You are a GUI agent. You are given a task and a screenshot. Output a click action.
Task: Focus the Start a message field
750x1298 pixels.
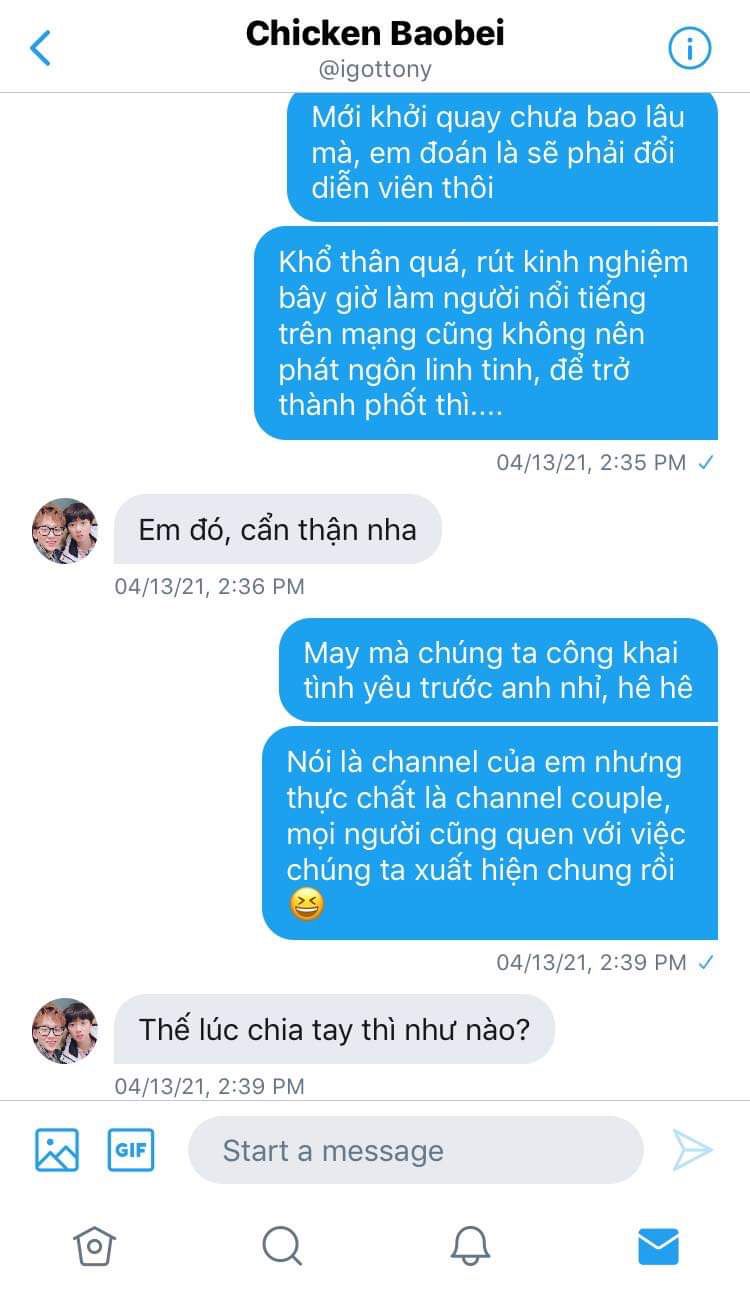(415, 1150)
